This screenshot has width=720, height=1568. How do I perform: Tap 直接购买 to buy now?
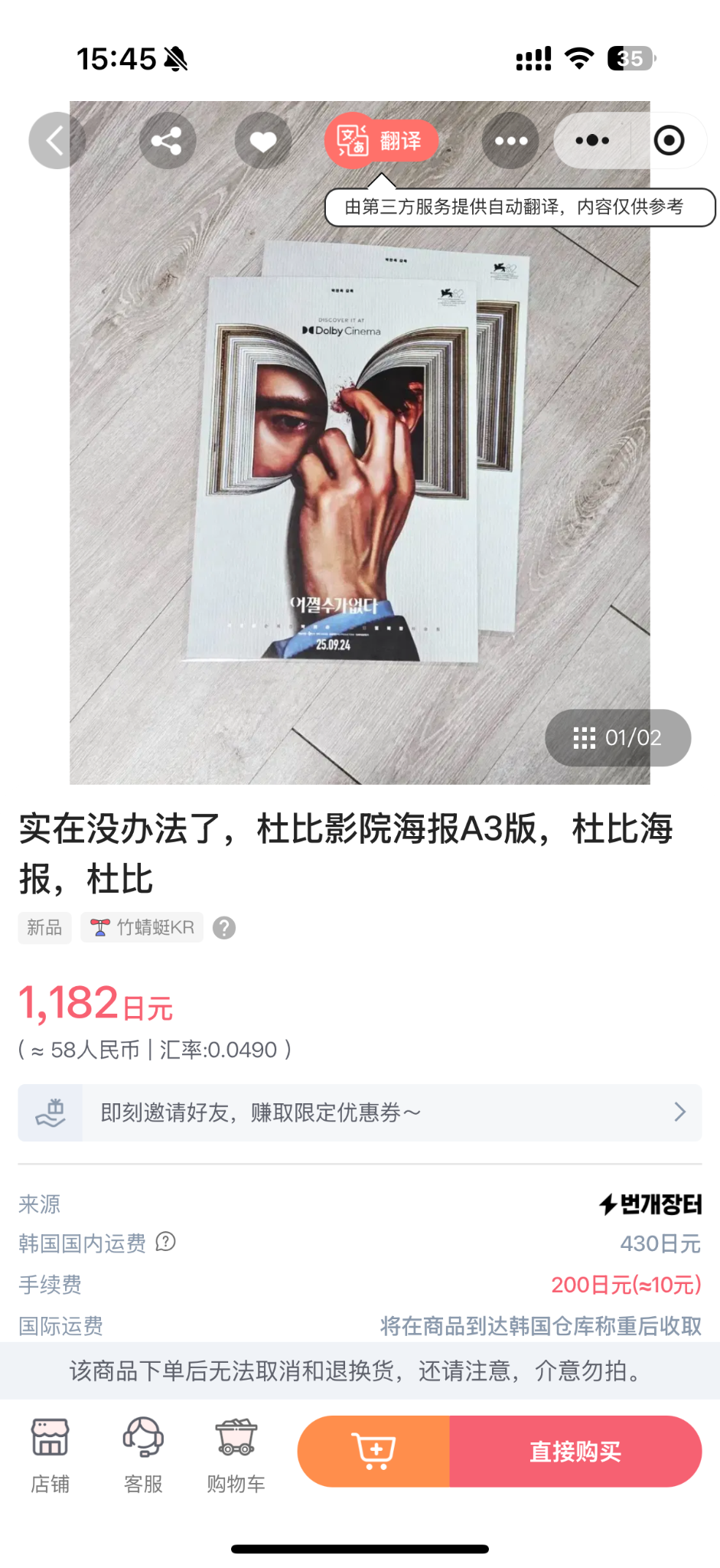click(575, 1451)
